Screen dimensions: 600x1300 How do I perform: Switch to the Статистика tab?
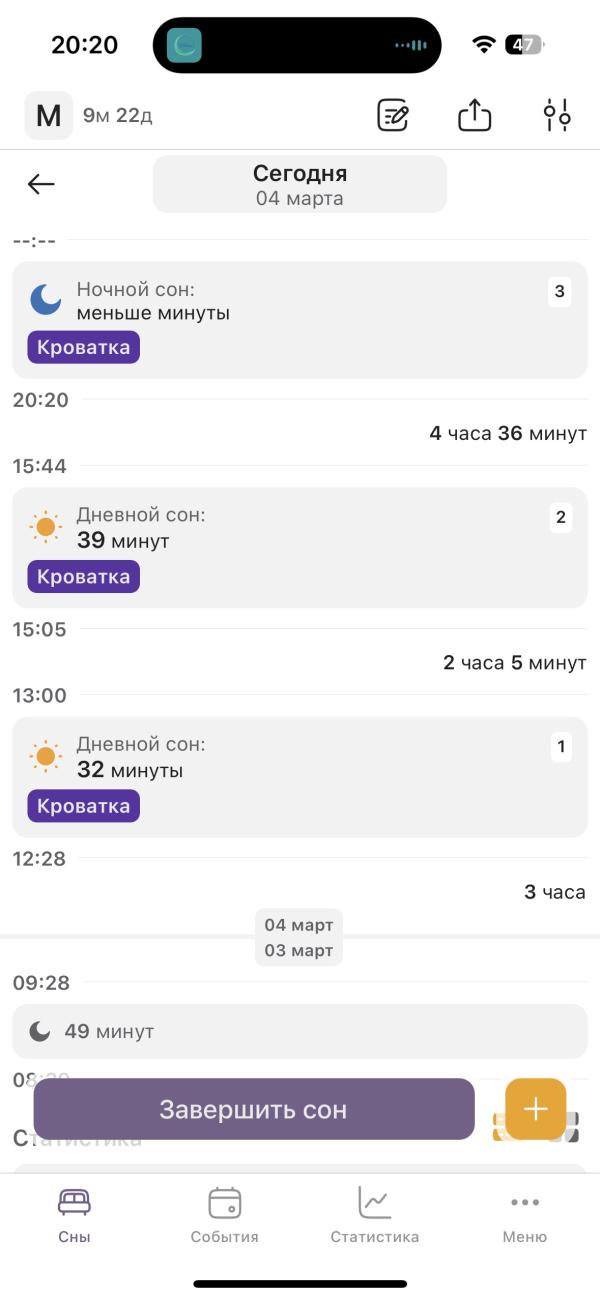click(x=375, y=1214)
